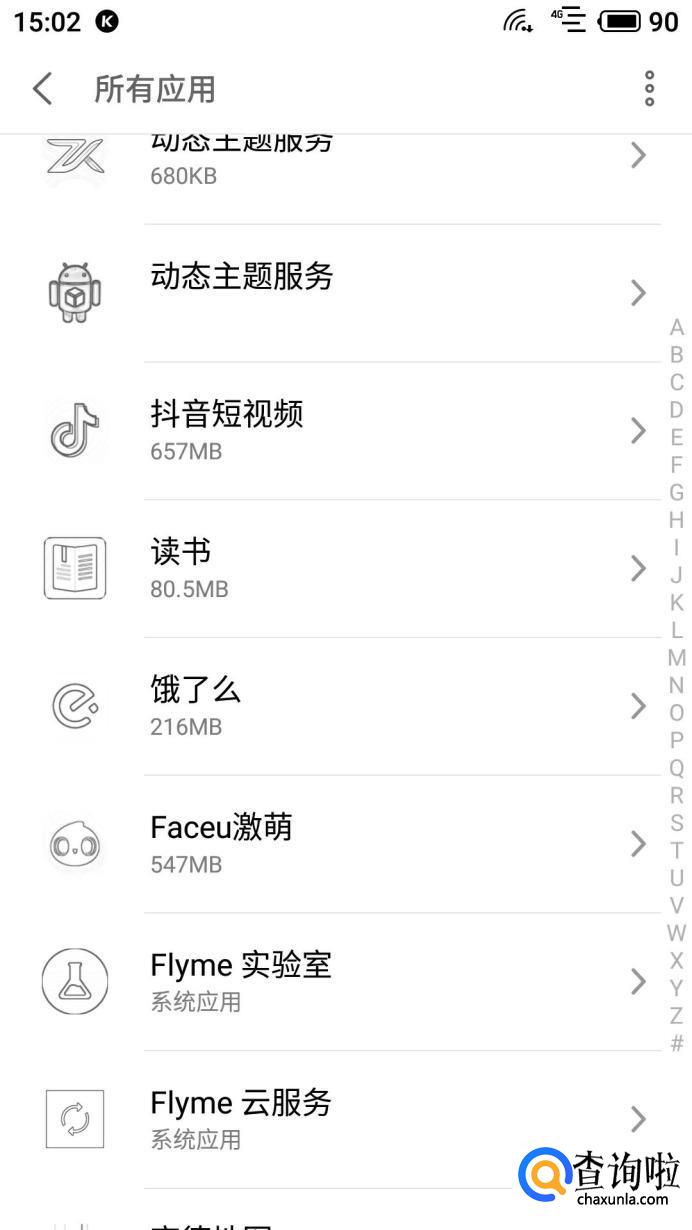
Task: Open Flyme 云服务 system app
Action: pos(400,1119)
